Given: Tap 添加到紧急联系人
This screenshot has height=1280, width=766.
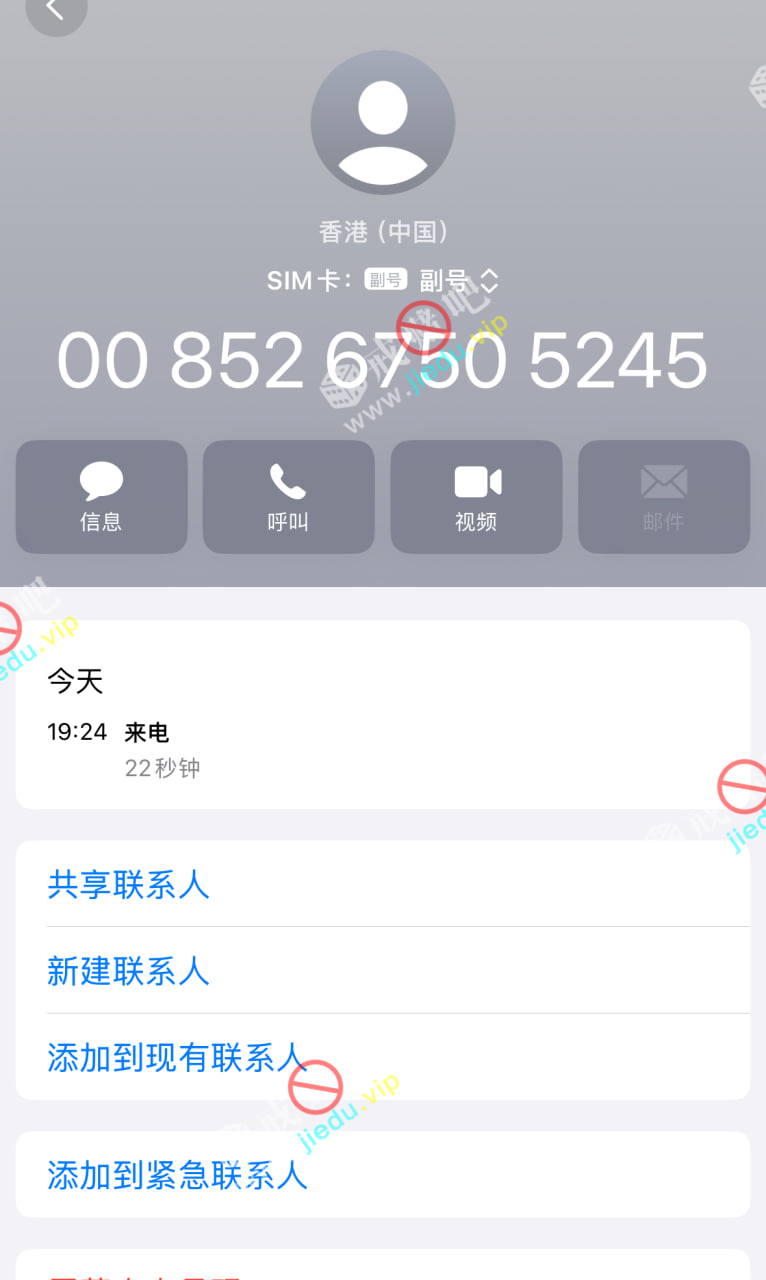Looking at the screenshot, I should point(177,1175).
